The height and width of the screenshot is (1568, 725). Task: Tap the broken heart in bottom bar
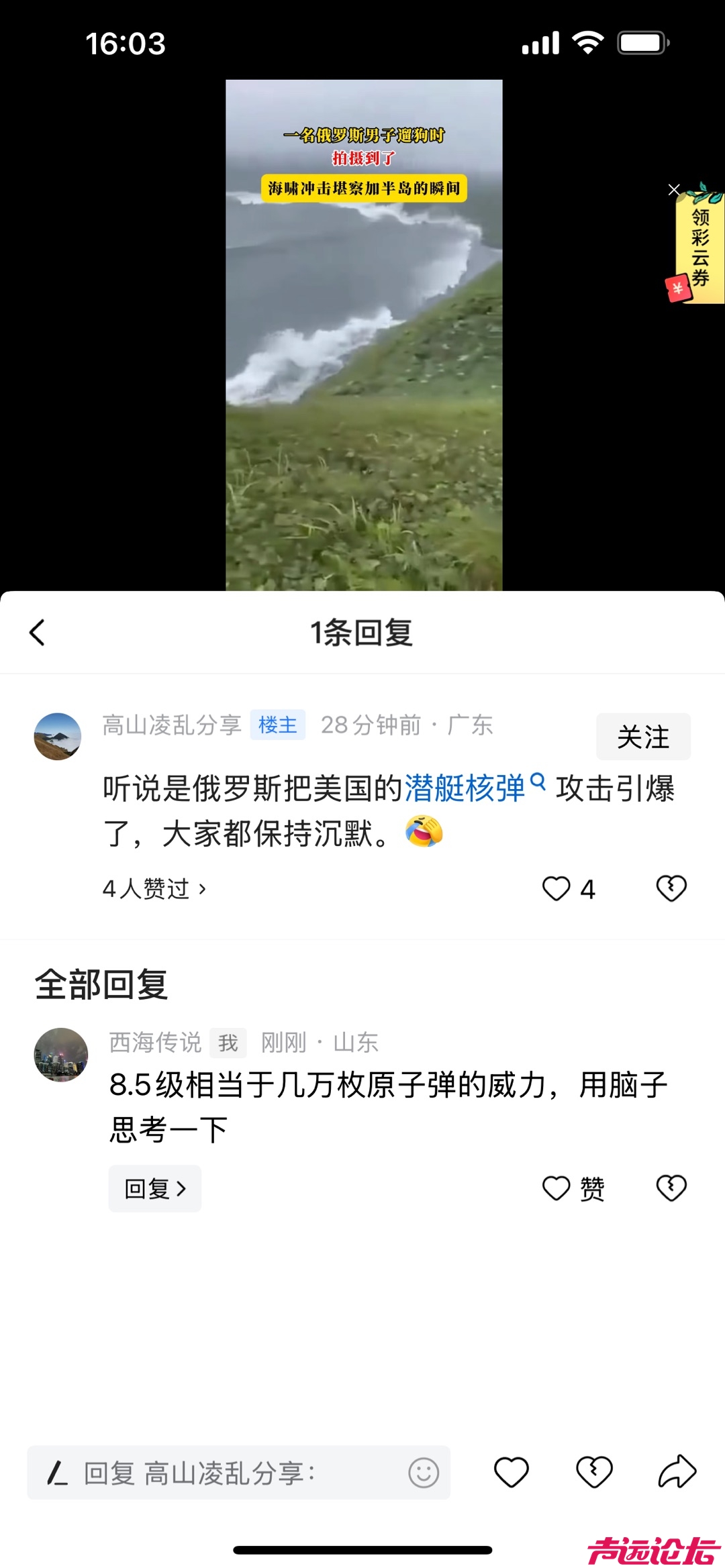tap(594, 1473)
